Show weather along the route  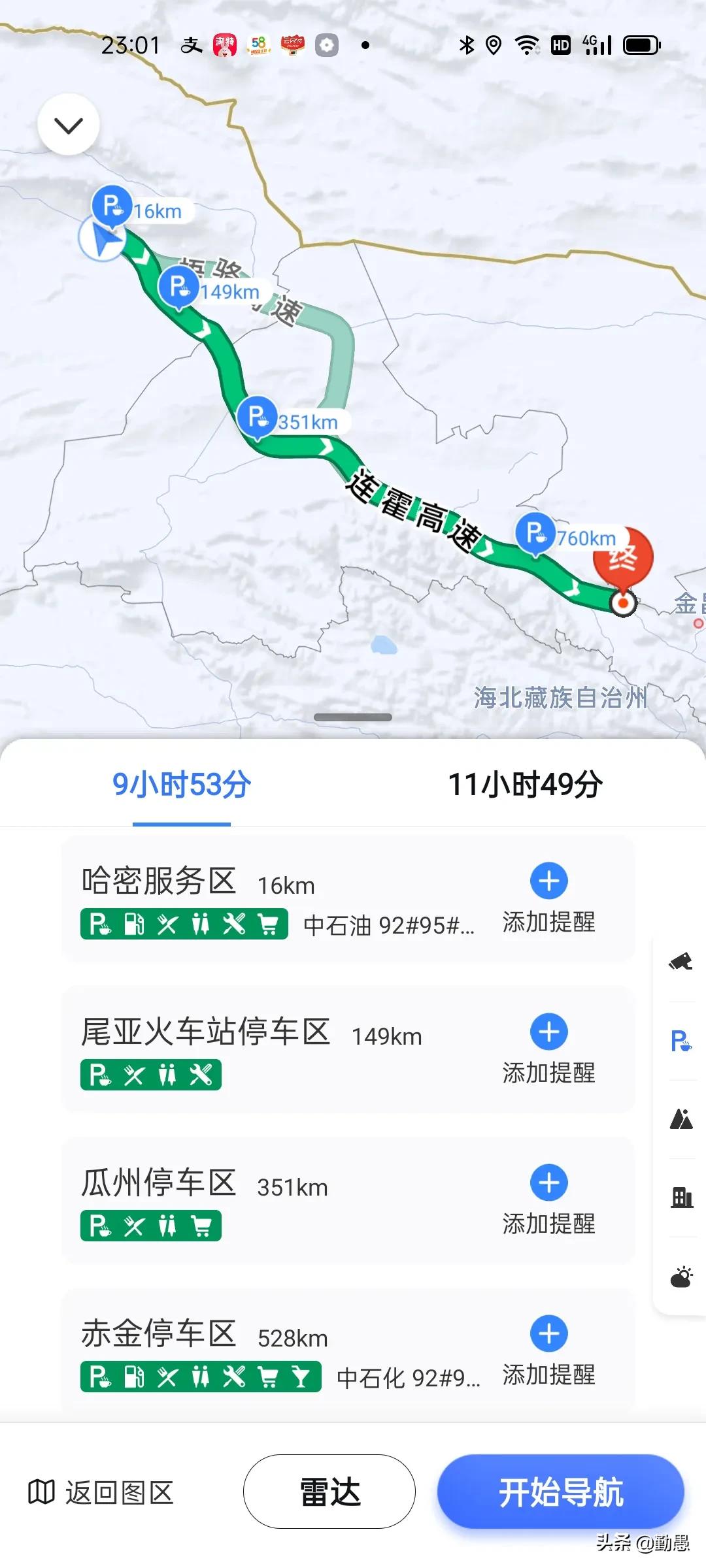point(681,1276)
